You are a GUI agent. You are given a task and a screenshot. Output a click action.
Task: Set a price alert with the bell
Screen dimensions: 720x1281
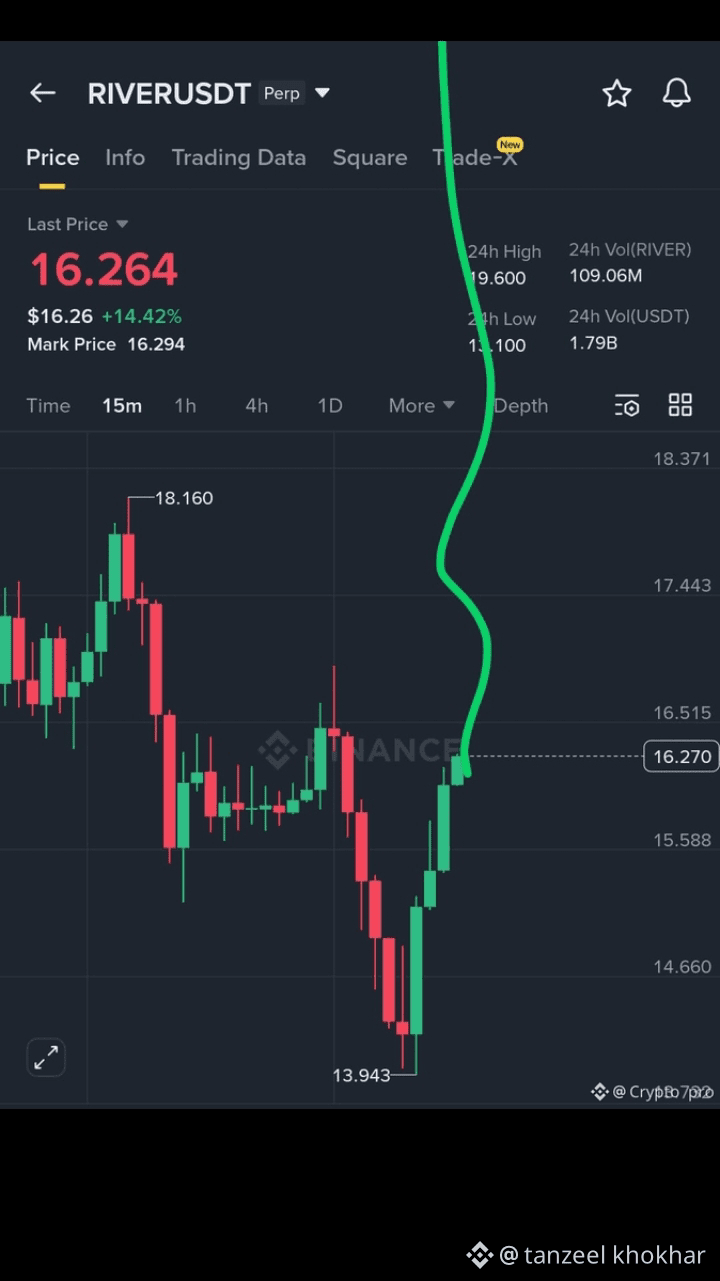[x=677, y=93]
